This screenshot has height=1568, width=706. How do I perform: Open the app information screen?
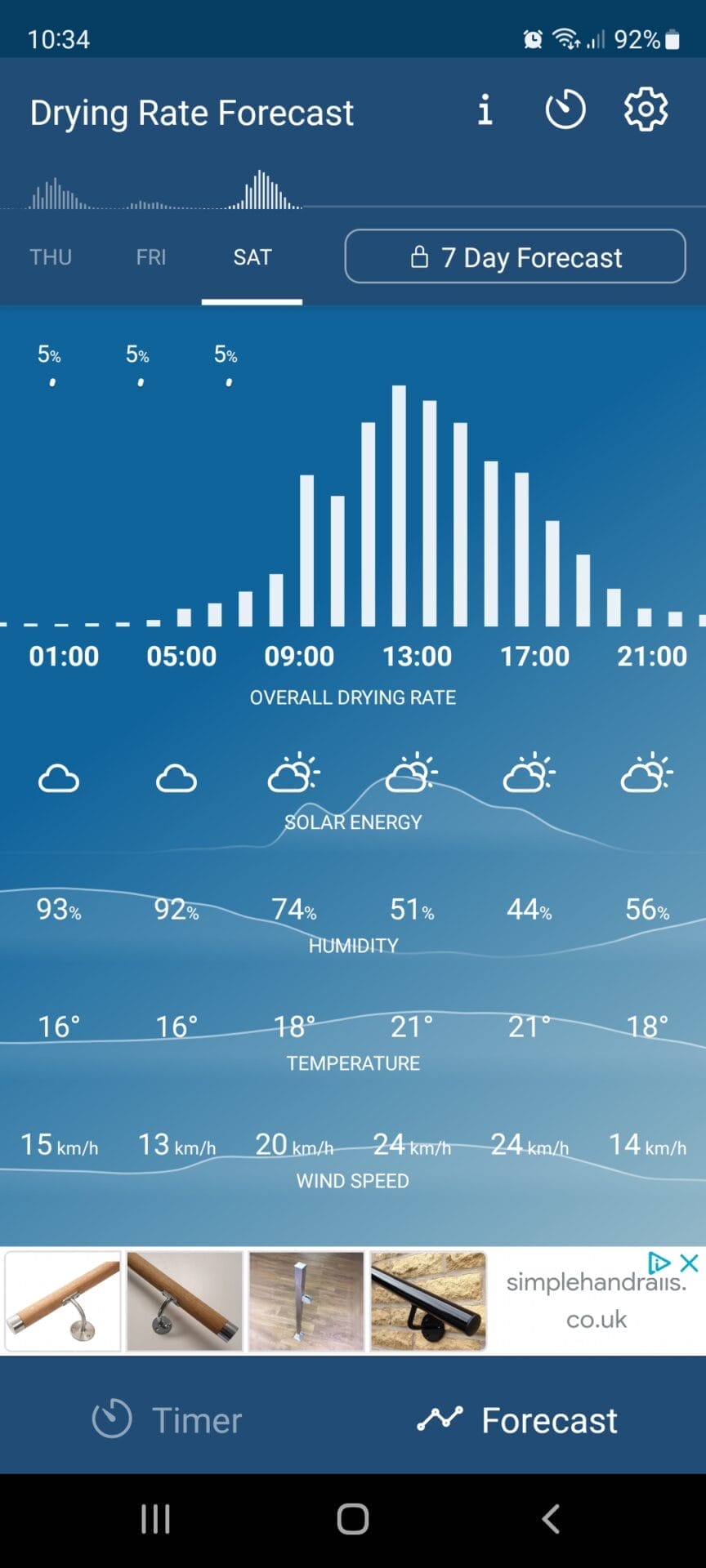[x=485, y=110]
